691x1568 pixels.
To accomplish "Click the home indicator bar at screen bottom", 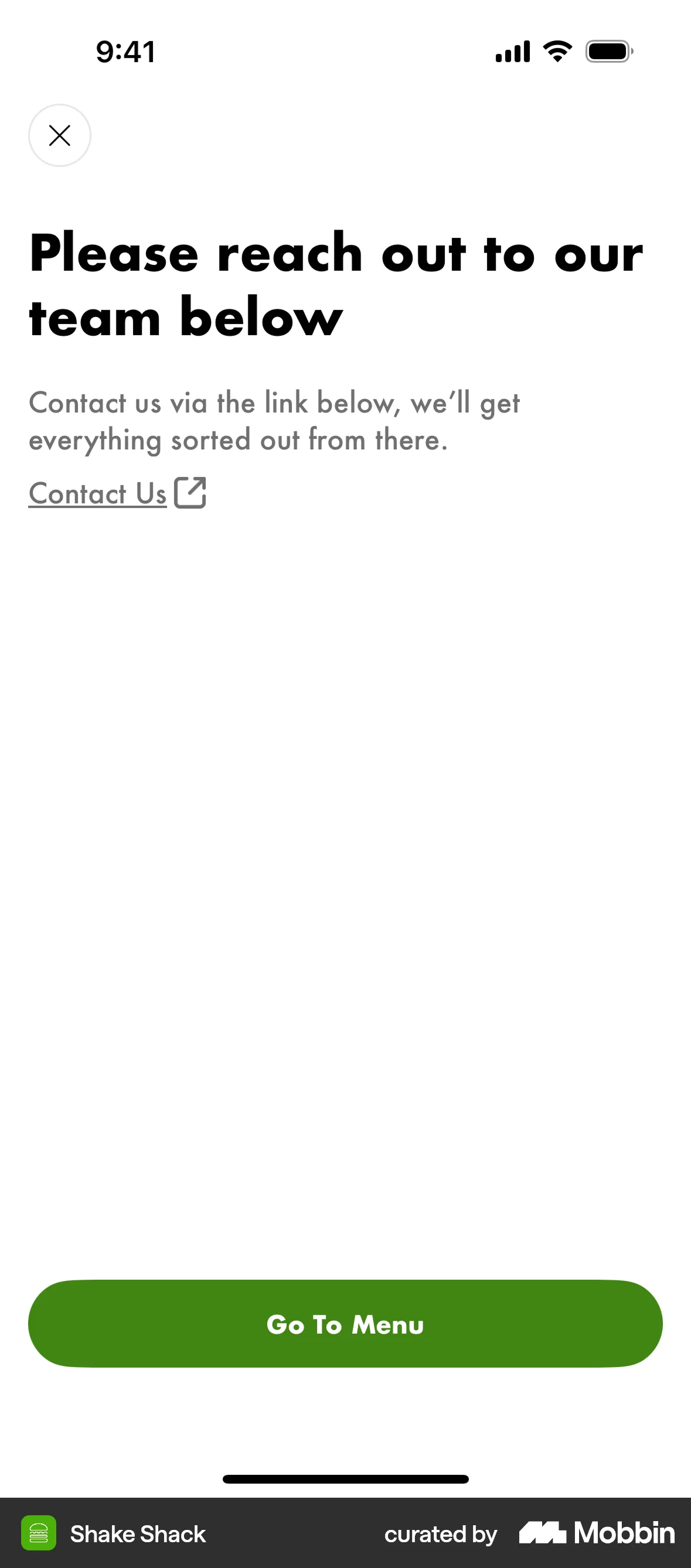I will click(x=345, y=1480).
